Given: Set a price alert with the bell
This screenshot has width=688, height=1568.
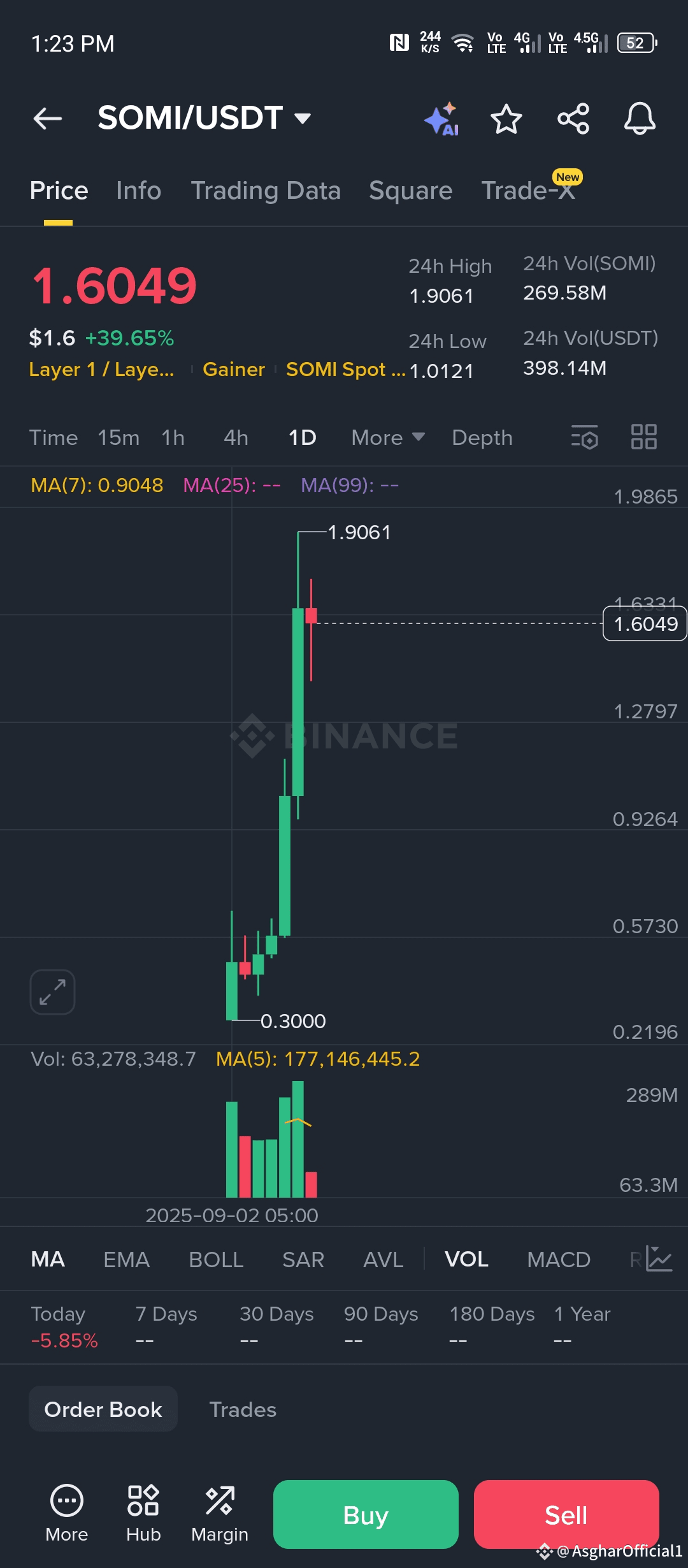Looking at the screenshot, I should click(x=640, y=119).
